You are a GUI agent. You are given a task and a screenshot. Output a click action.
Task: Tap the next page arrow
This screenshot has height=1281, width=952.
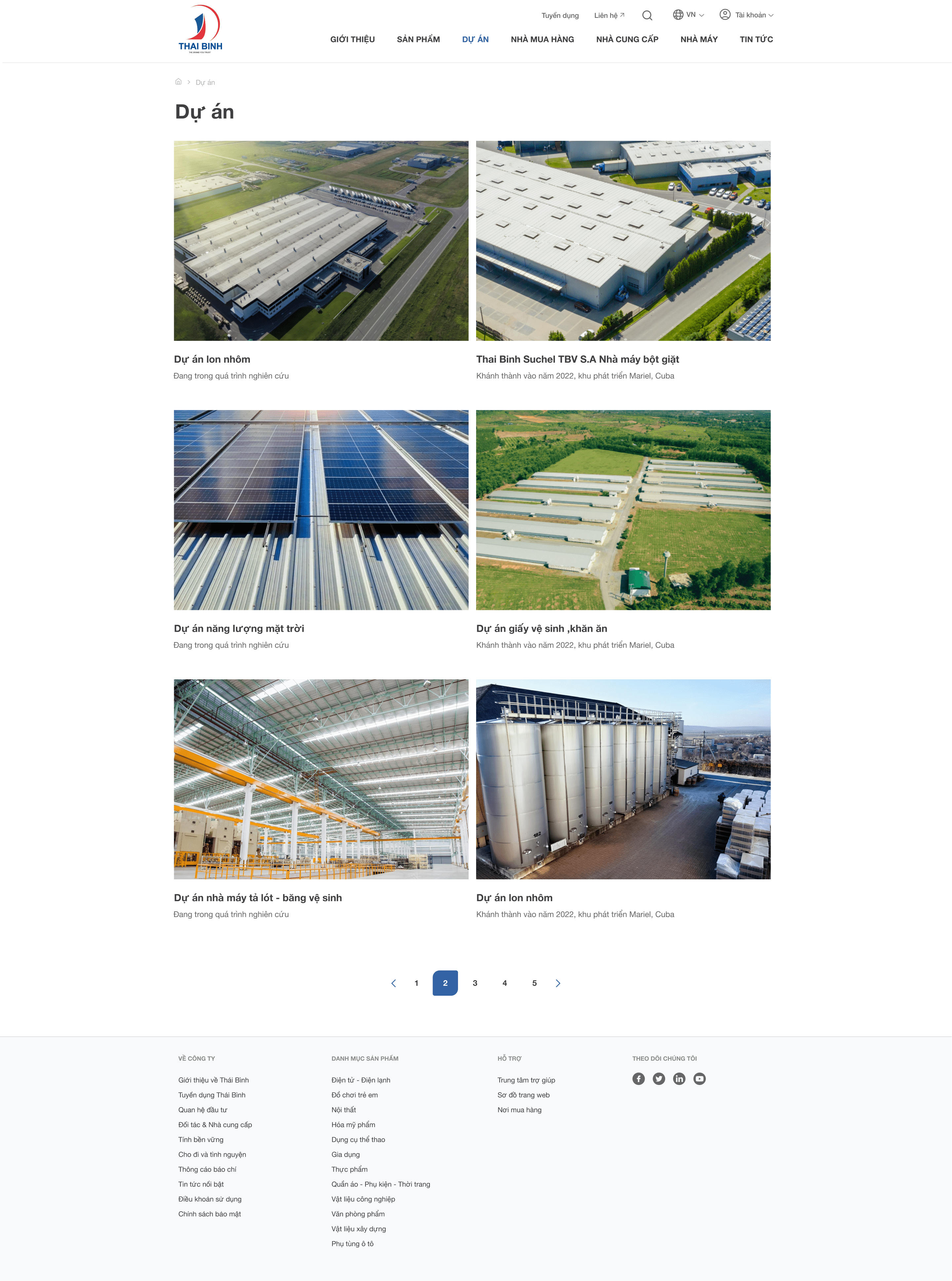click(558, 983)
